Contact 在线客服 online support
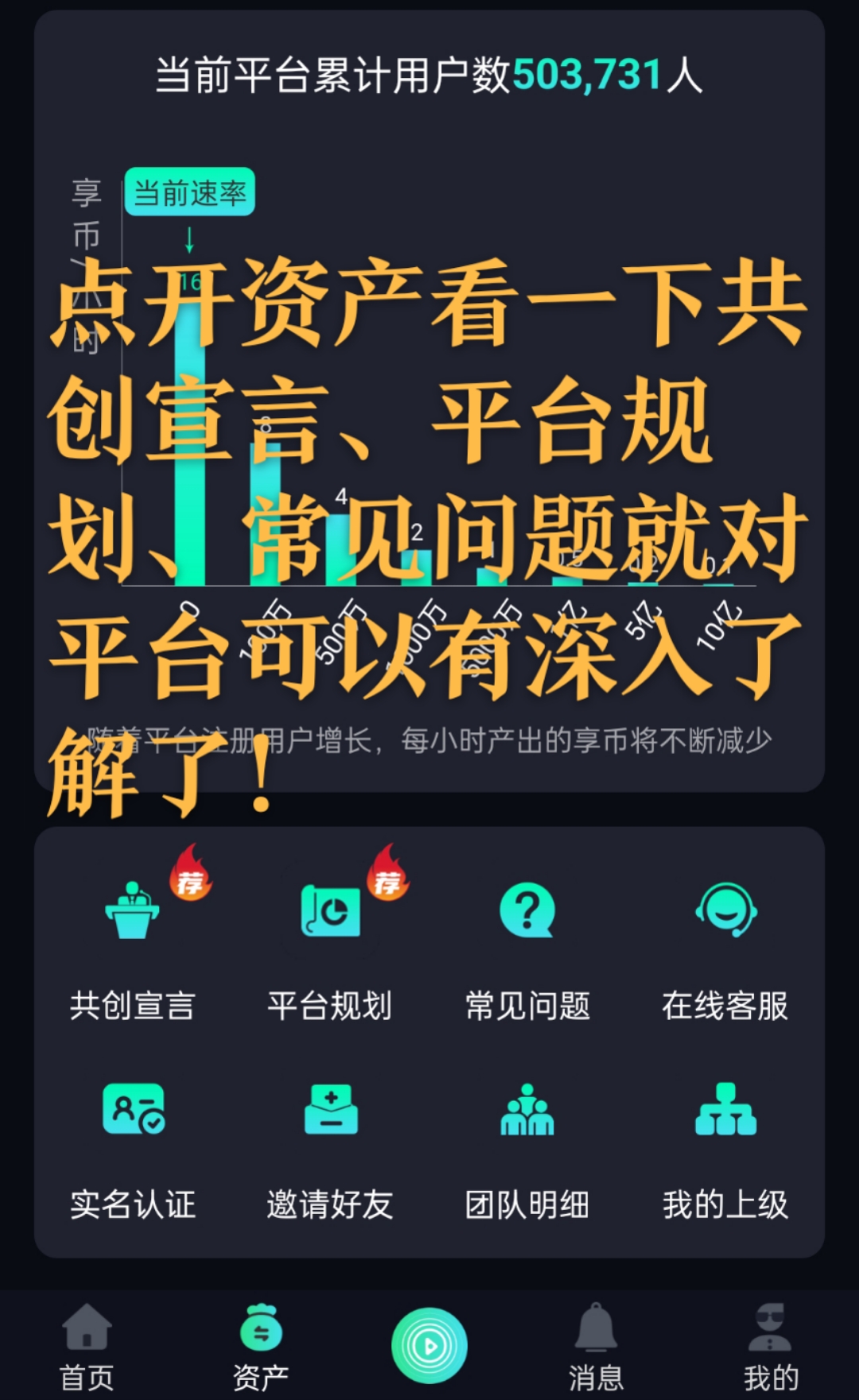This screenshot has height=1400, width=859. [x=725, y=946]
